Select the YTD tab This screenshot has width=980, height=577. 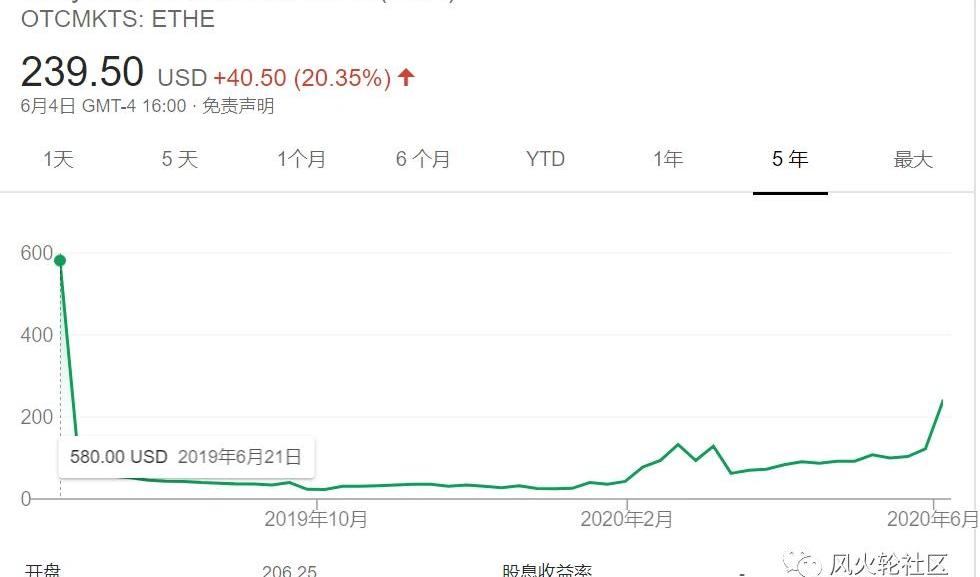(x=545, y=159)
